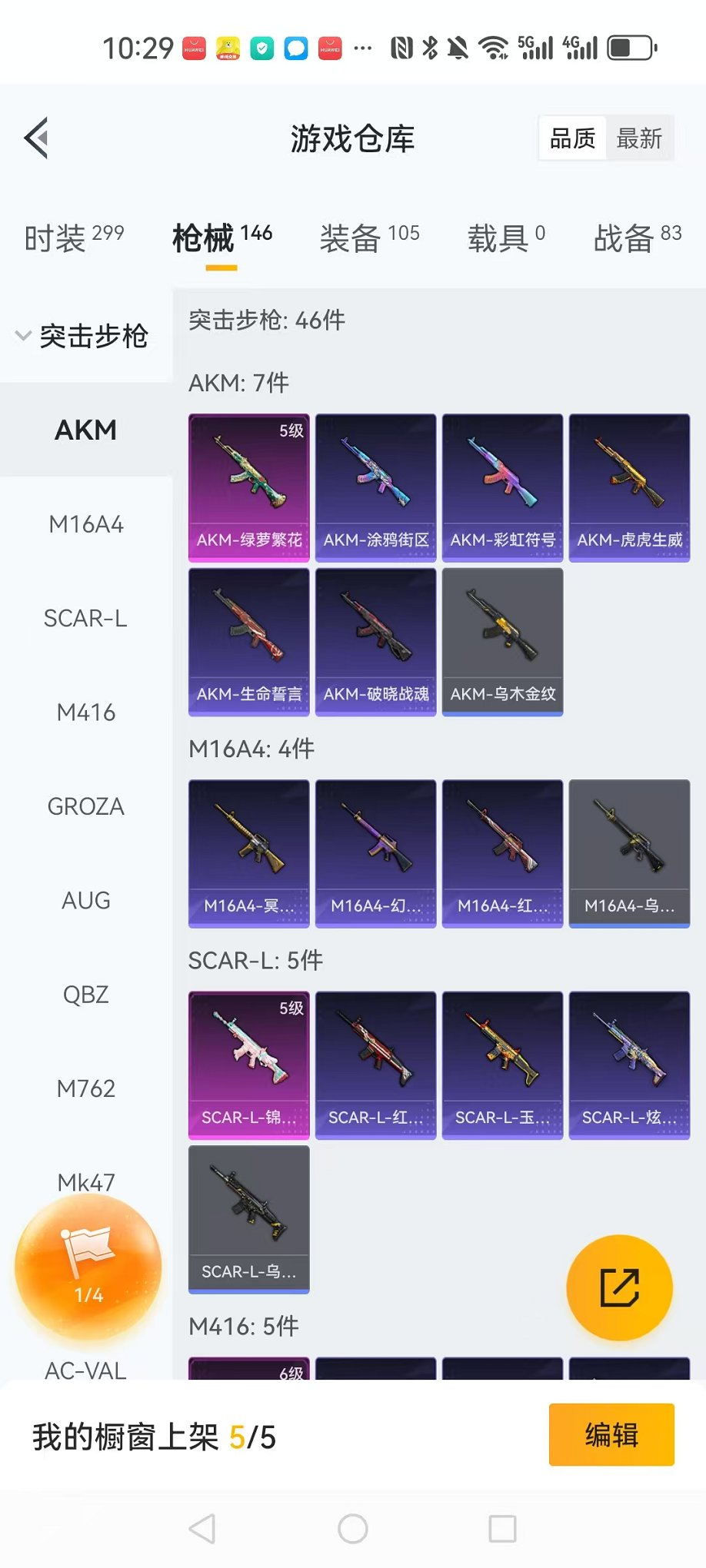Sort the warehouse by 最新
This screenshot has width=706, height=1568.
point(639,138)
